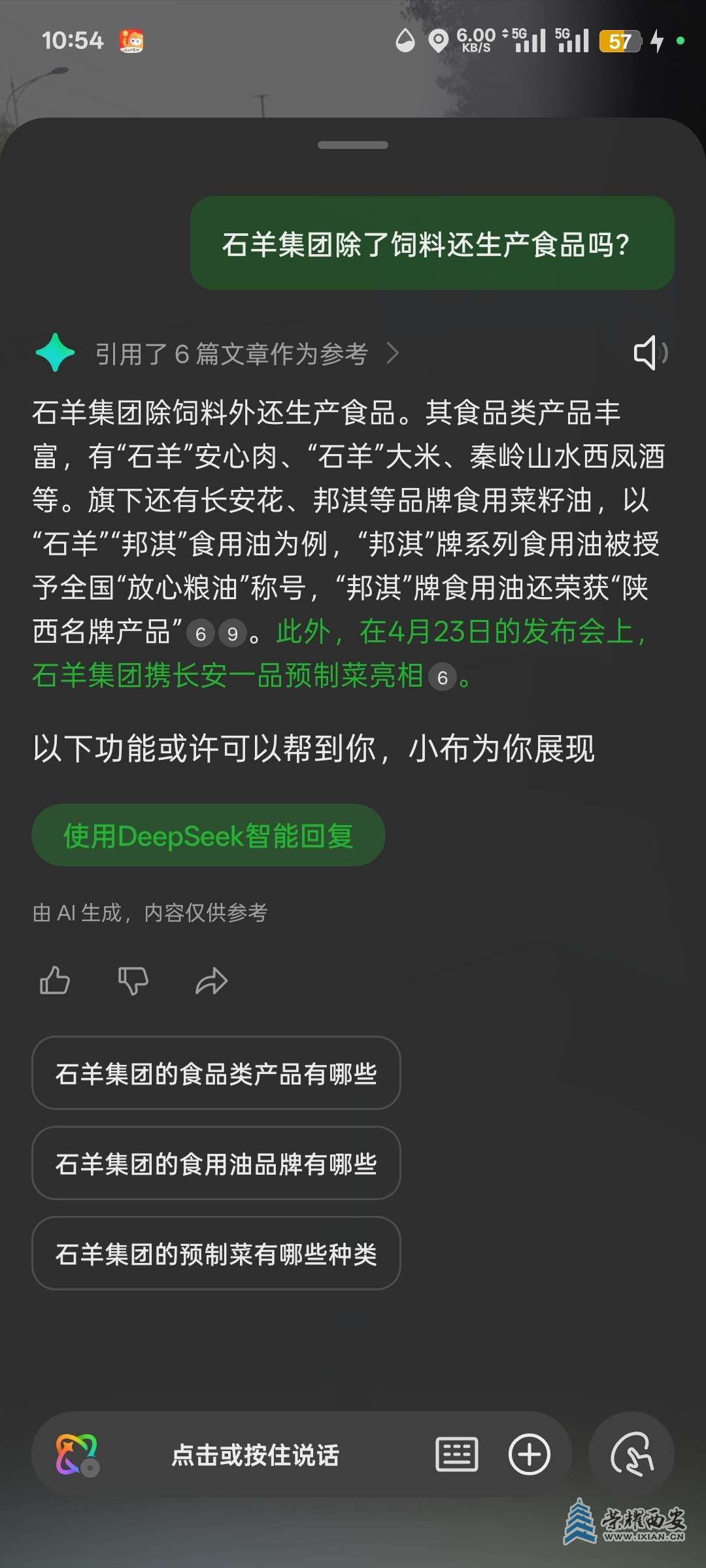
Task: Open the colorful assistant icon at bottom left
Action: click(76, 1455)
